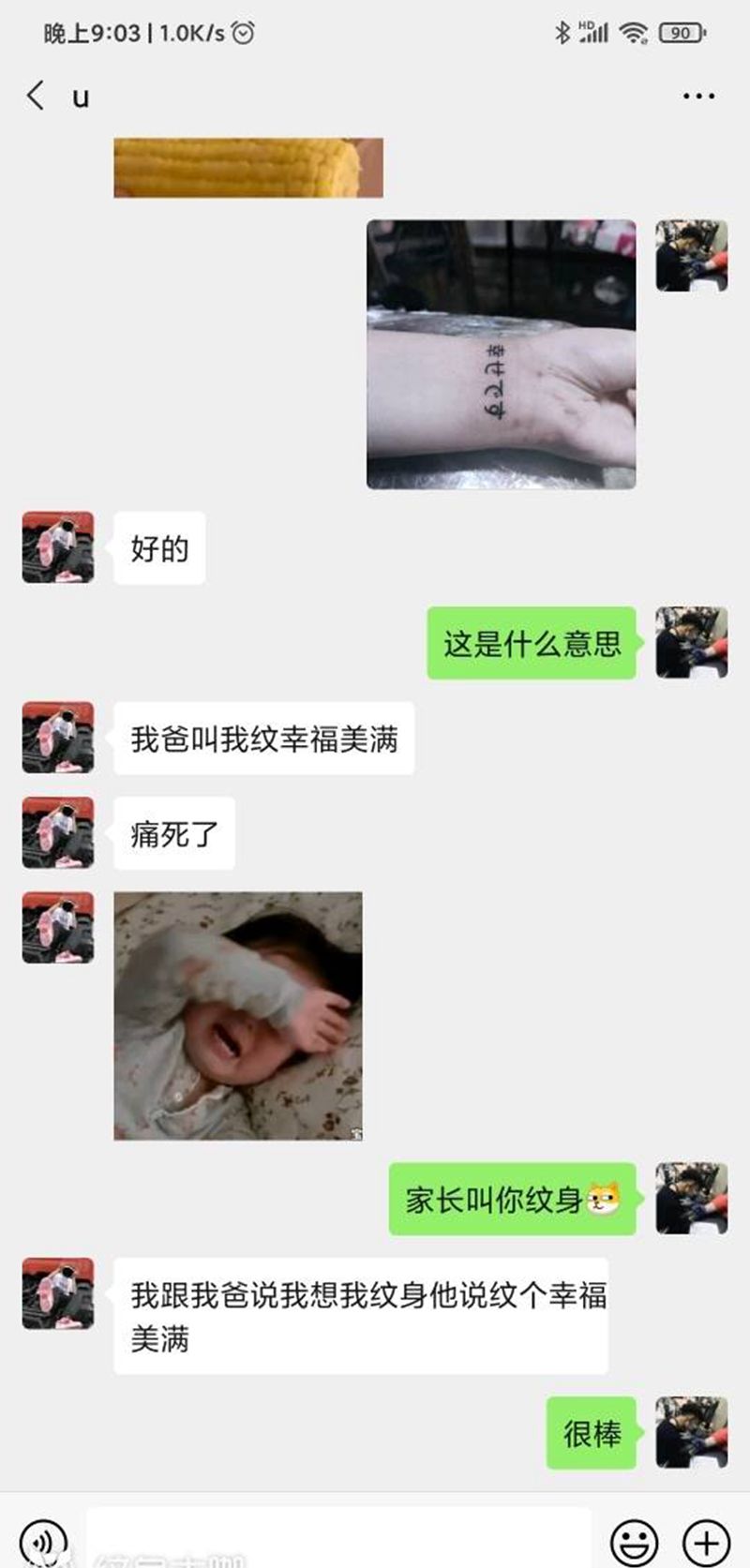Image resolution: width=750 pixels, height=1568 pixels.
Task: Open the crying baby sticker image
Action: tap(238, 1015)
